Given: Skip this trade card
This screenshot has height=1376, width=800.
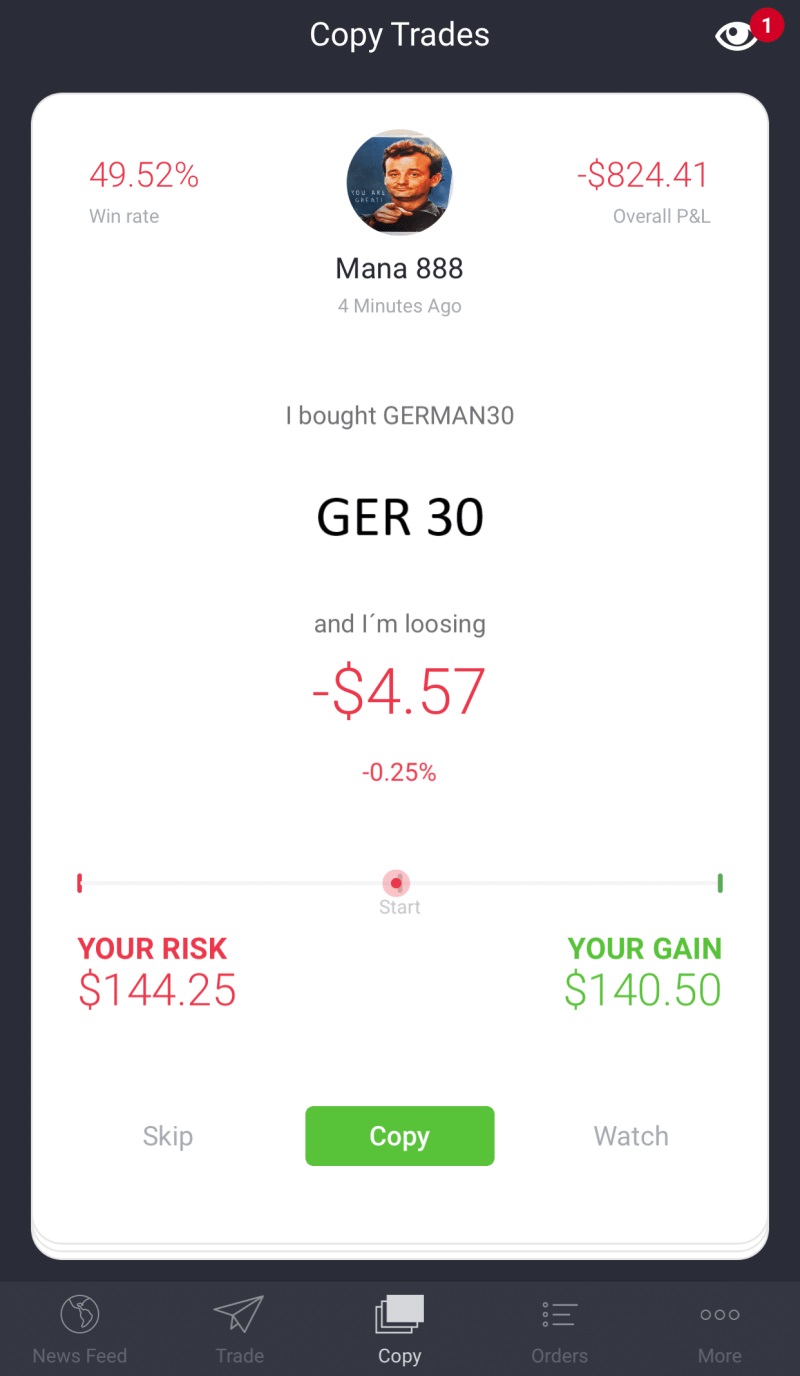Looking at the screenshot, I should [168, 1136].
